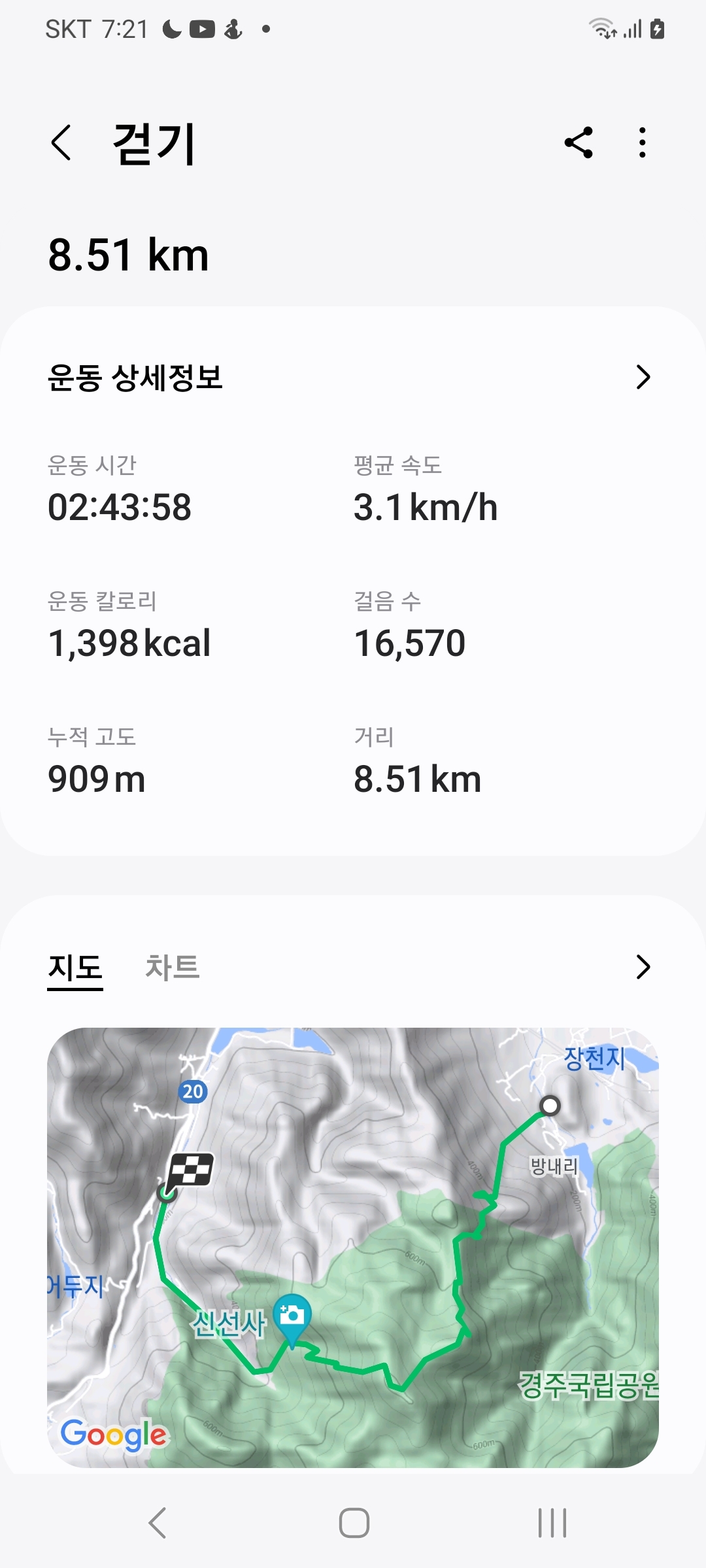This screenshot has width=706, height=1568.
Task: Switch to the 차트 tab
Action: coord(173,967)
